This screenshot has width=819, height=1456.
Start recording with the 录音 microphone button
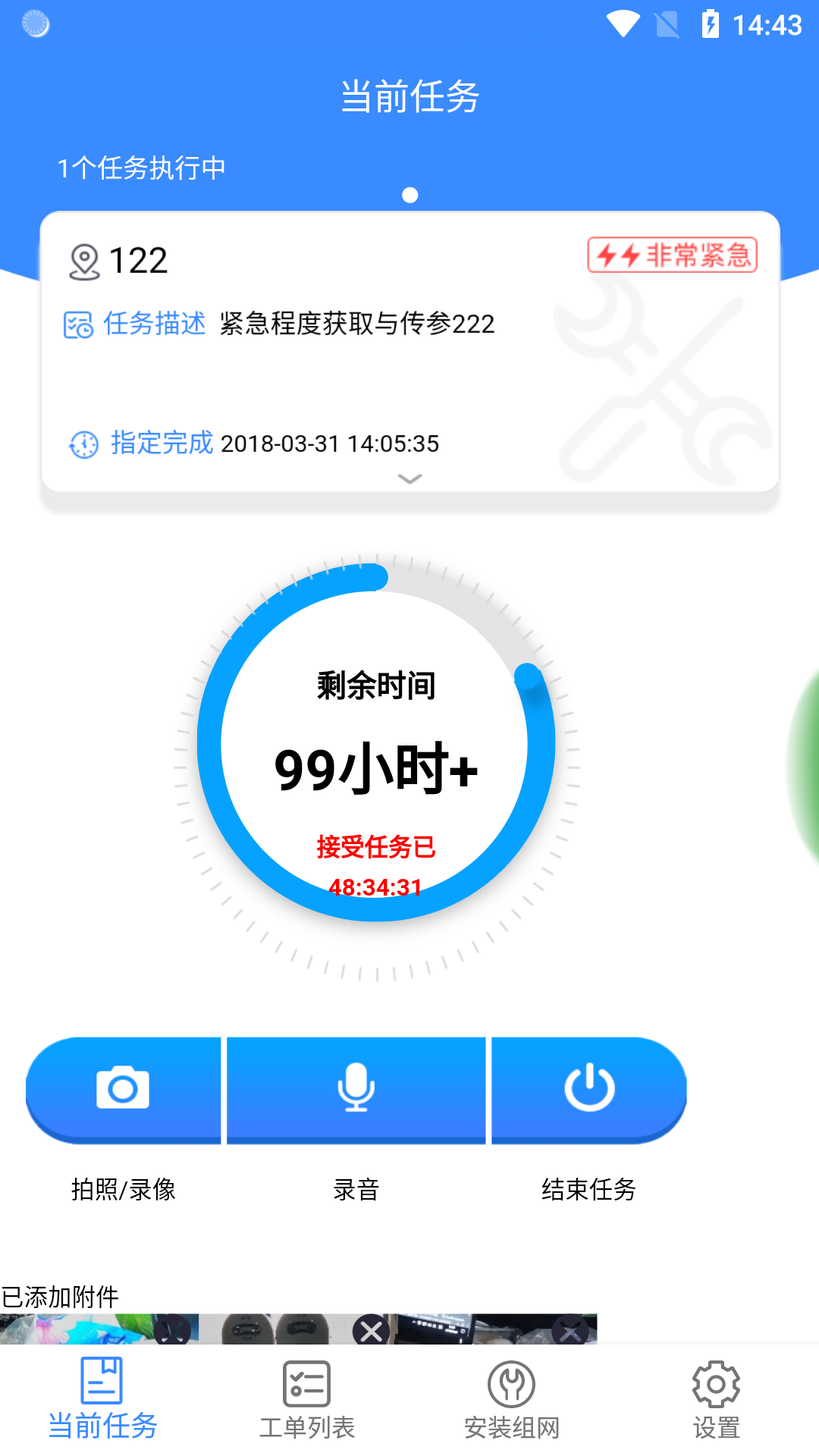[x=356, y=1089]
